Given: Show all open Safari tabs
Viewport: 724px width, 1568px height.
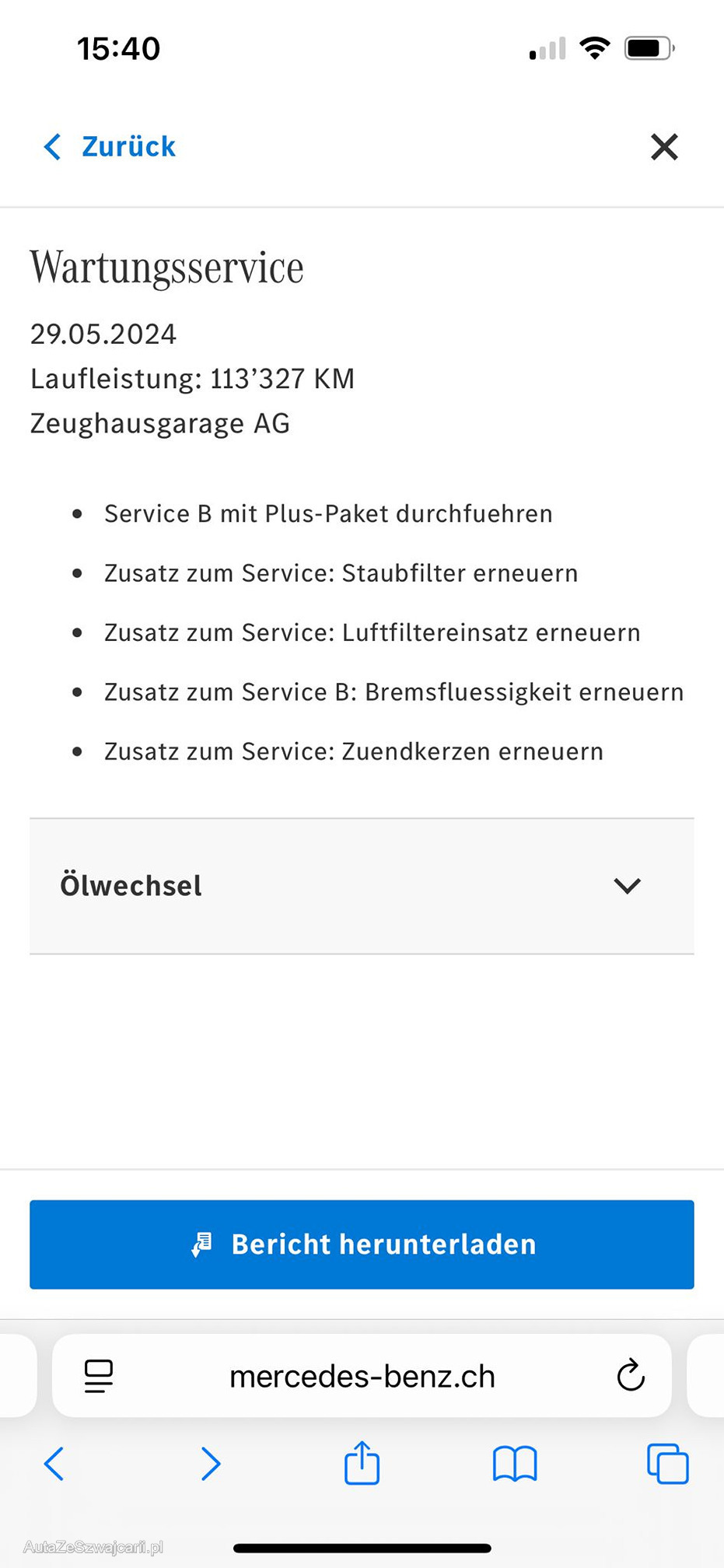Looking at the screenshot, I should tap(668, 1464).
